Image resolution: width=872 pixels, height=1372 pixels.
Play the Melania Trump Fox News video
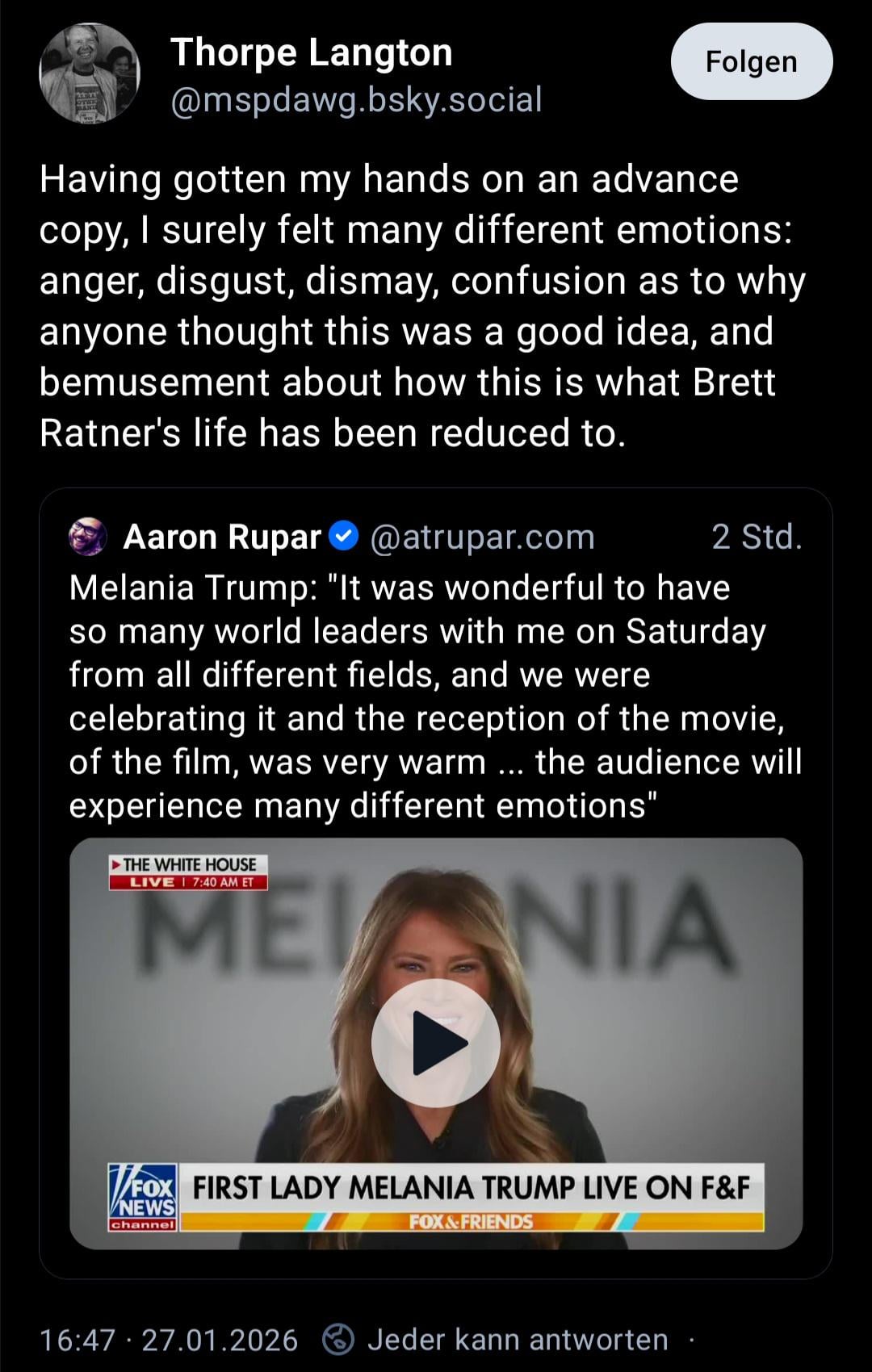click(x=436, y=1043)
